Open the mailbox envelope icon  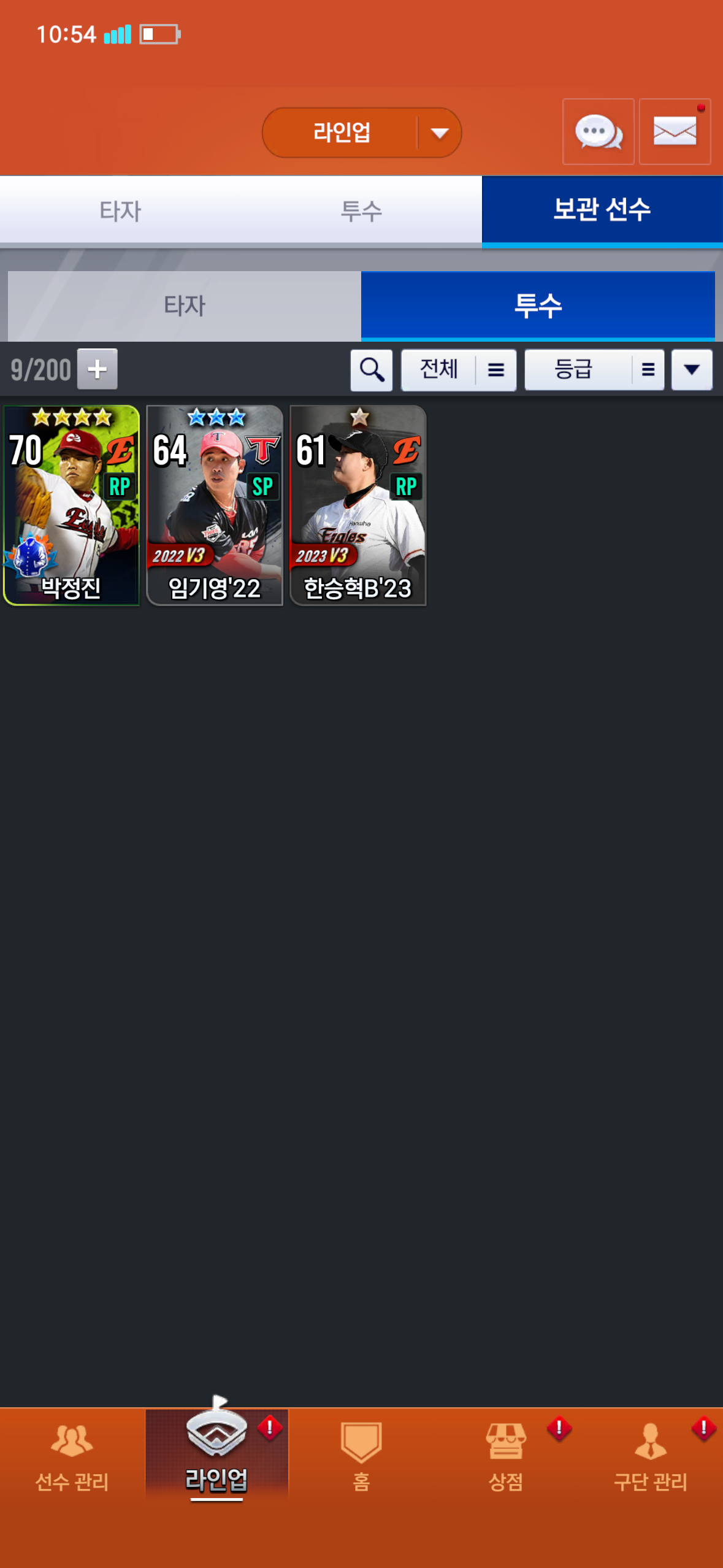[675, 132]
